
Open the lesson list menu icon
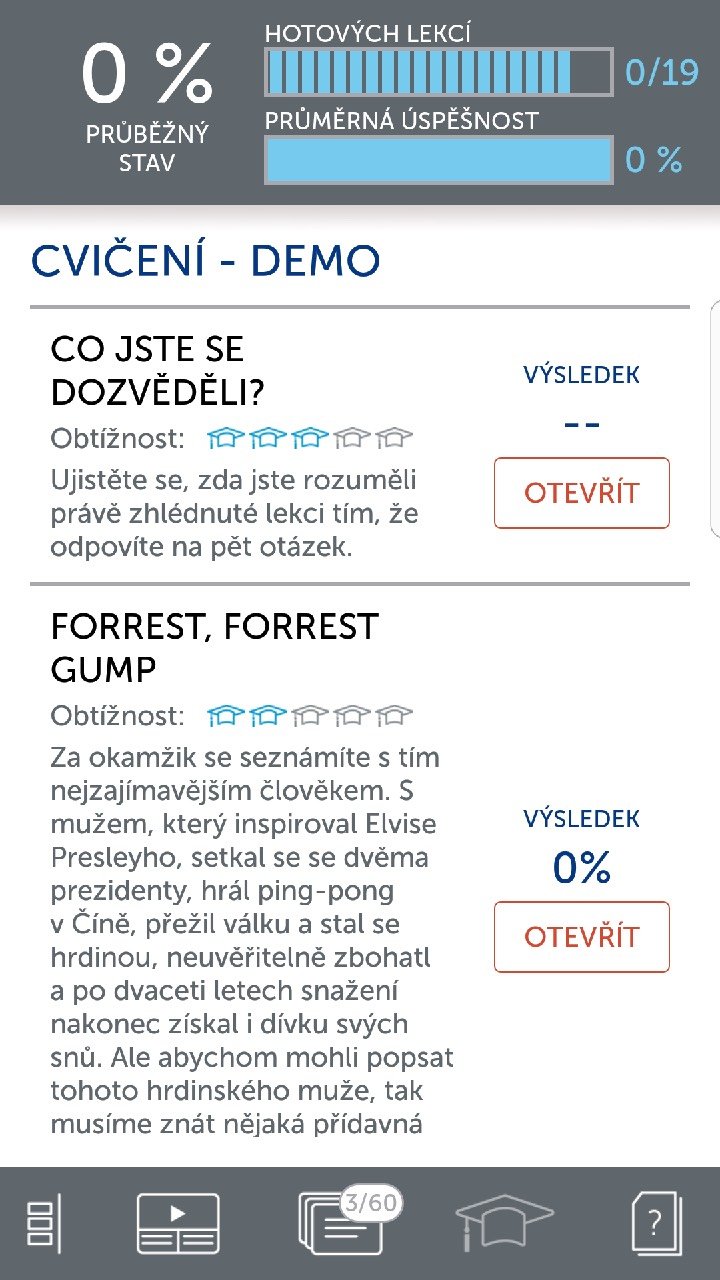(43, 1224)
